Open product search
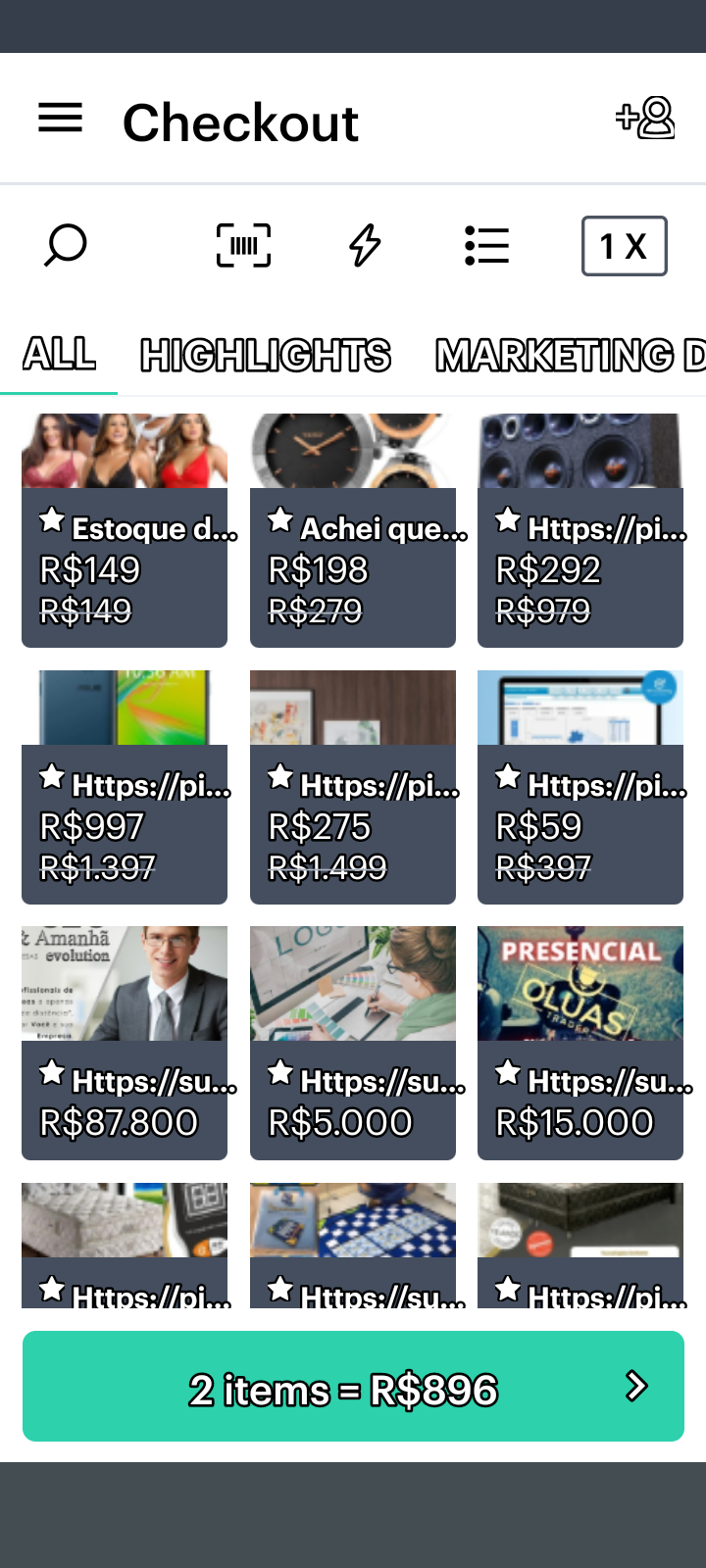Image resolution: width=706 pixels, height=1568 pixels. click(66, 245)
